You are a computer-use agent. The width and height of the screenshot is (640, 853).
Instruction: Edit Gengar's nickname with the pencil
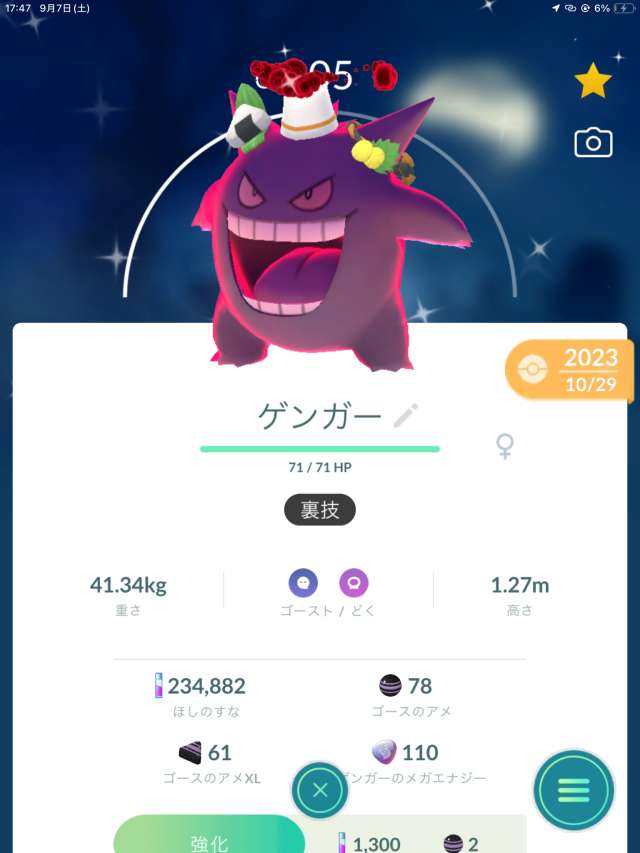coord(405,415)
